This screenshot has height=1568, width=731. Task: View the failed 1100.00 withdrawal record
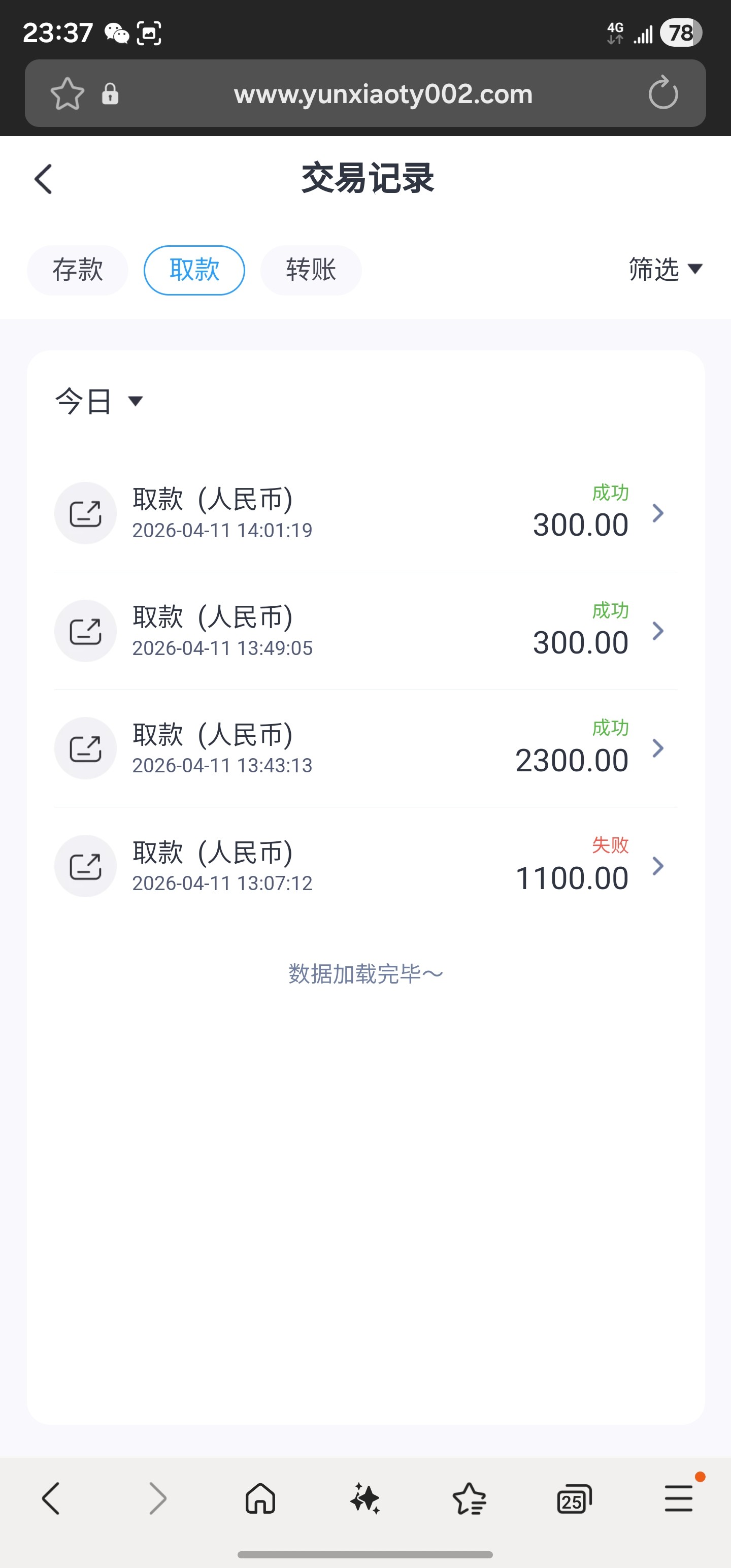coord(365,866)
